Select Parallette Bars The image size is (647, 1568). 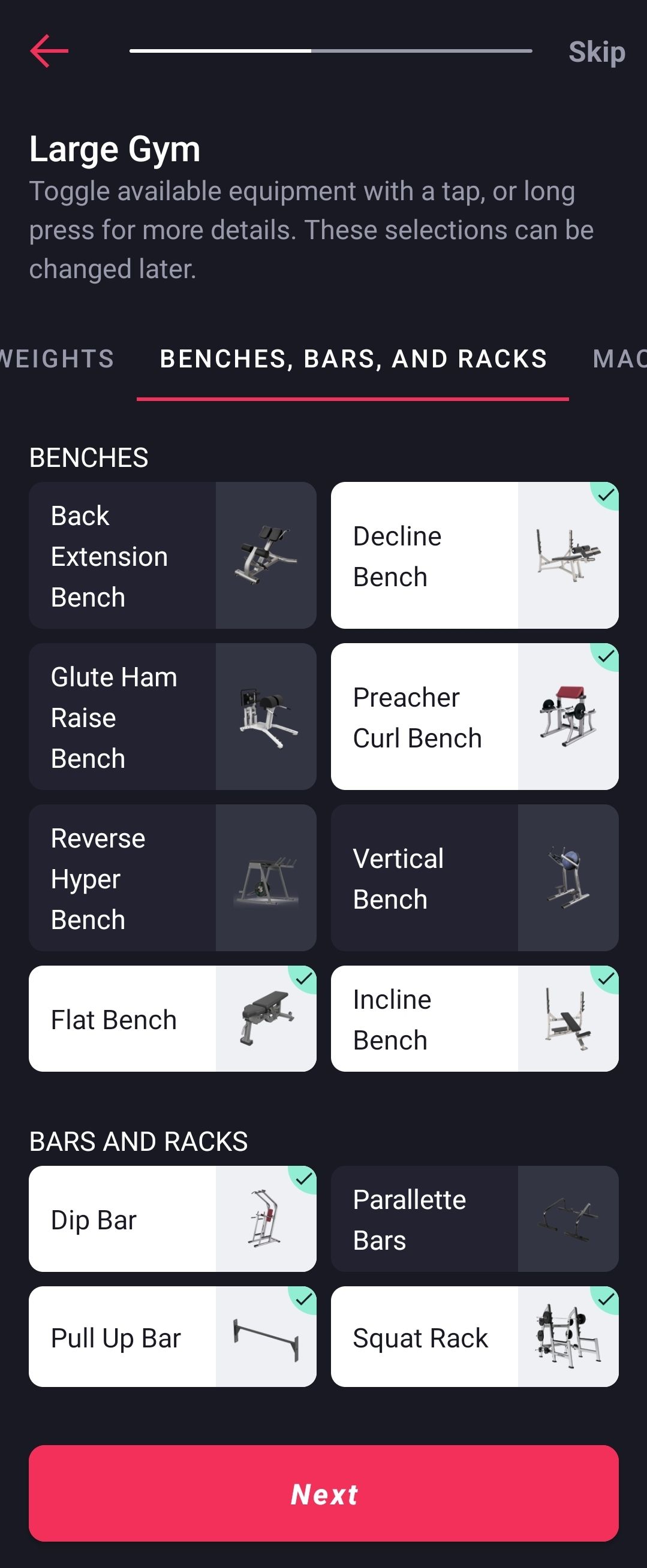tap(474, 1219)
